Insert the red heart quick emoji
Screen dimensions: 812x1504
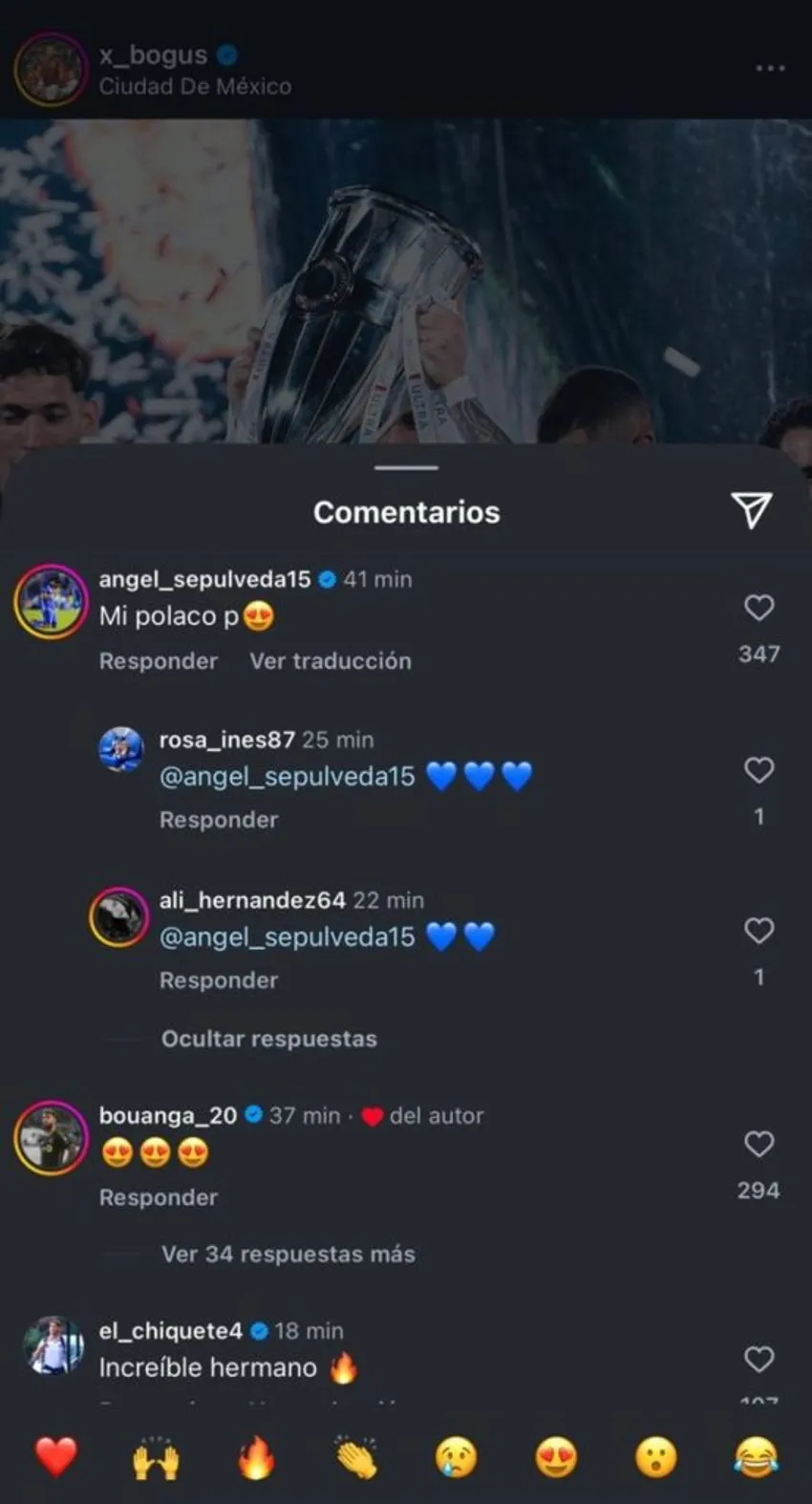(x=55, y=1458)
